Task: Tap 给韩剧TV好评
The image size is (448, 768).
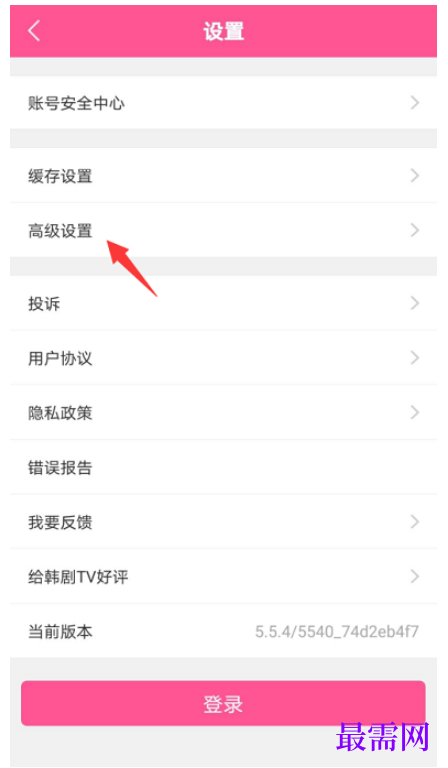Action: pyautogui.click(x=223, y=576)
